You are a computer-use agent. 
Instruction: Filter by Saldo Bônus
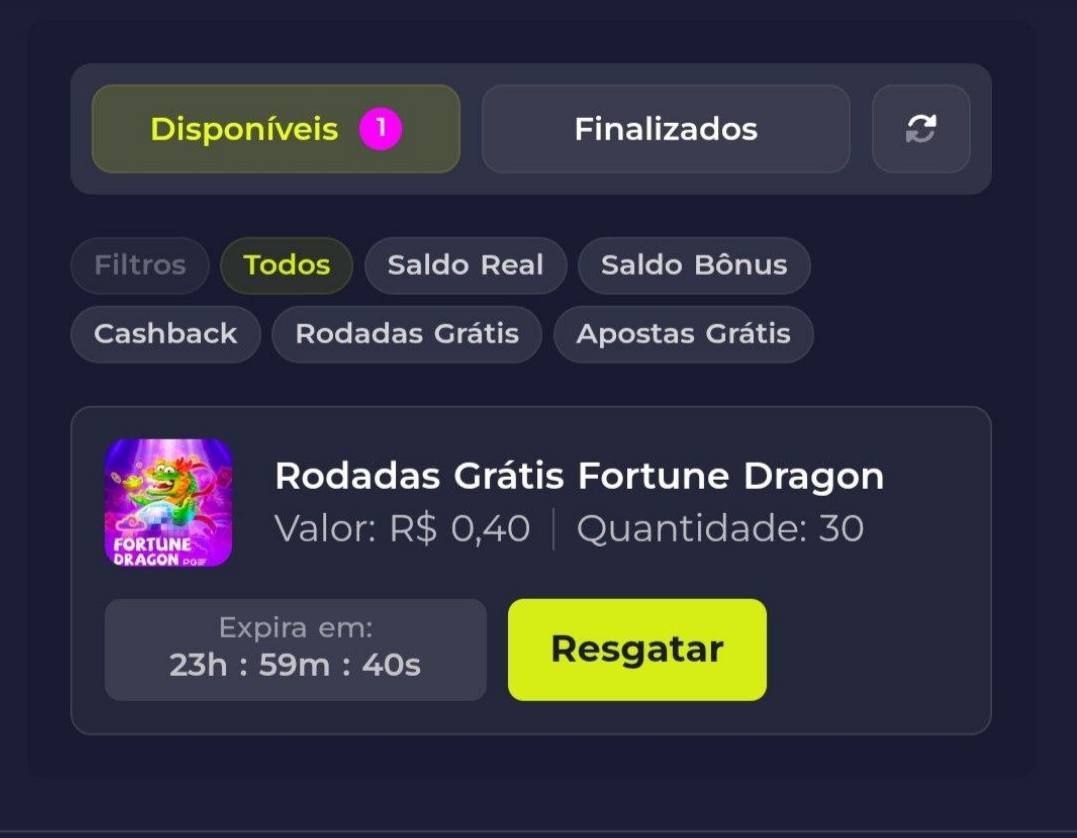pos(693,266)
